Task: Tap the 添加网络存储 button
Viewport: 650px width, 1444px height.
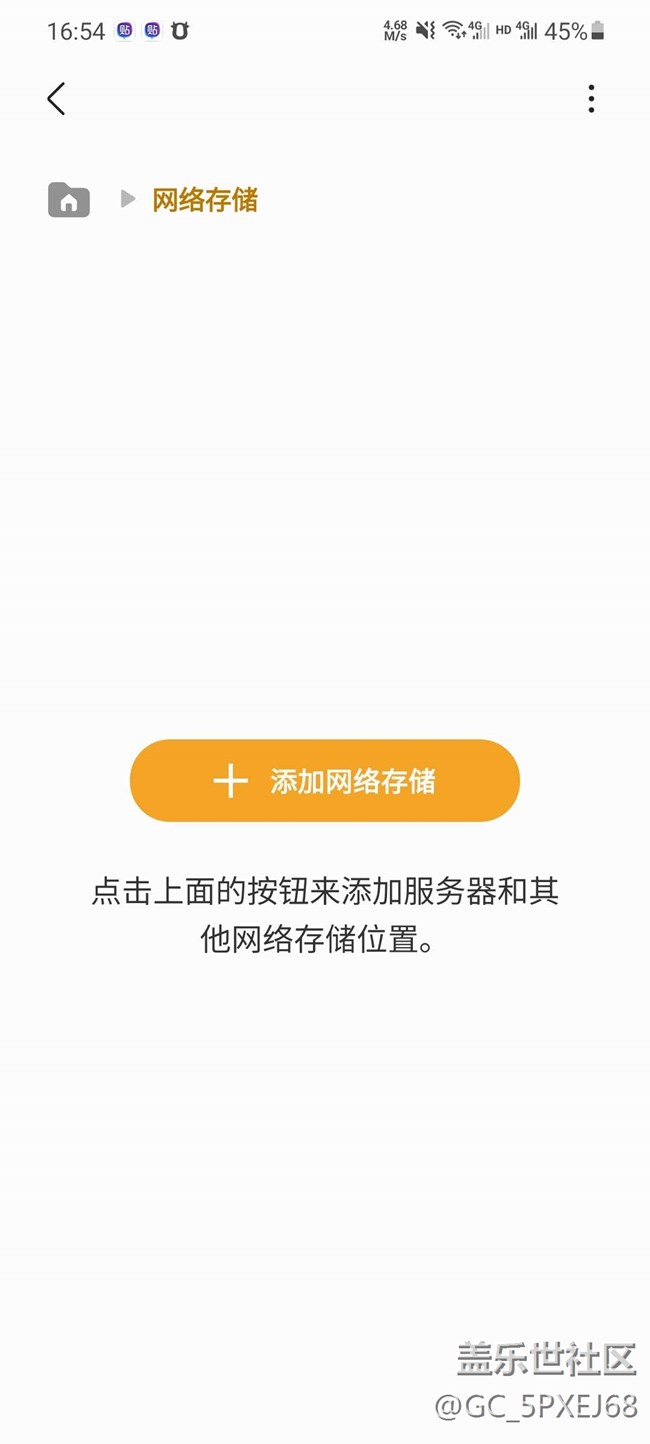Action: [x=325, y=781]
